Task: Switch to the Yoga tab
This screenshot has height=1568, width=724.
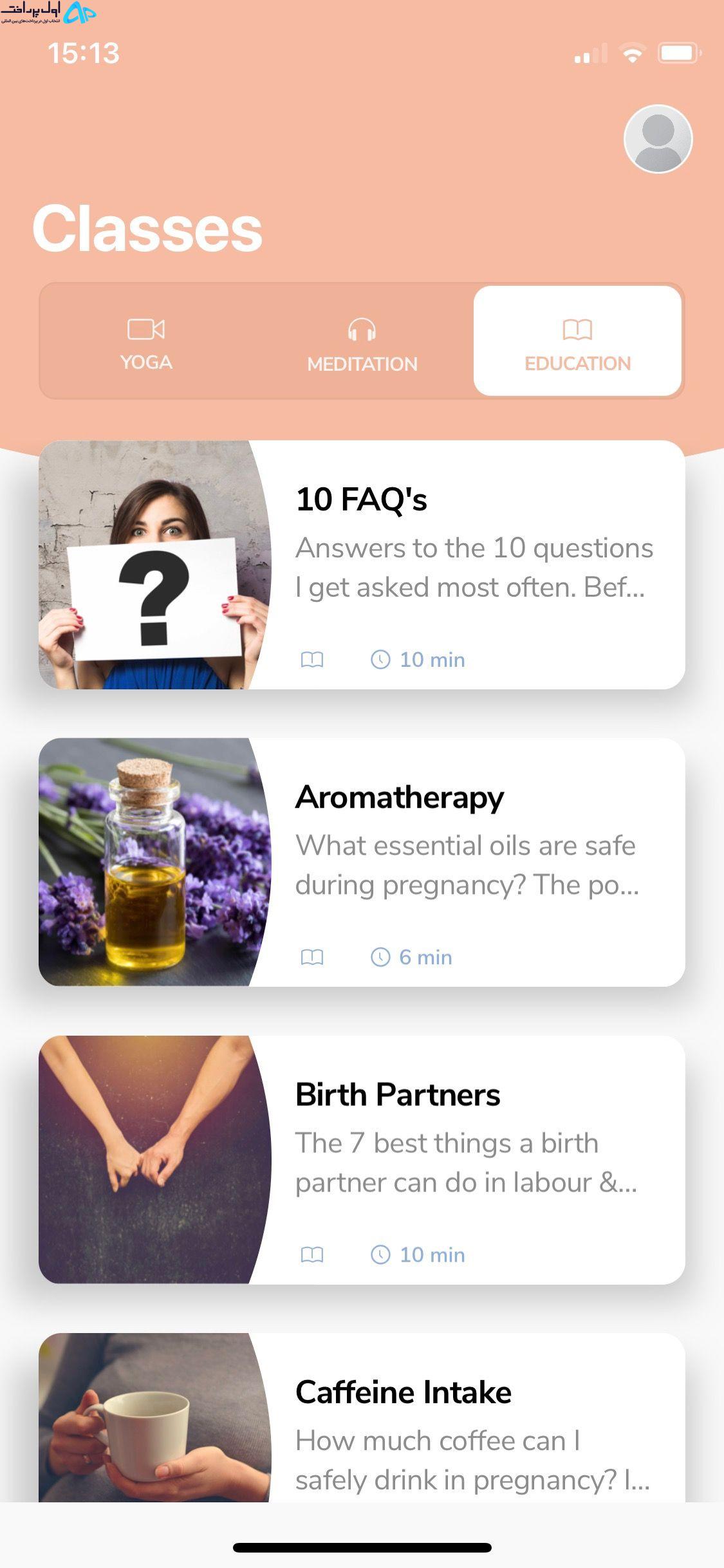Action: click(146, 341)
